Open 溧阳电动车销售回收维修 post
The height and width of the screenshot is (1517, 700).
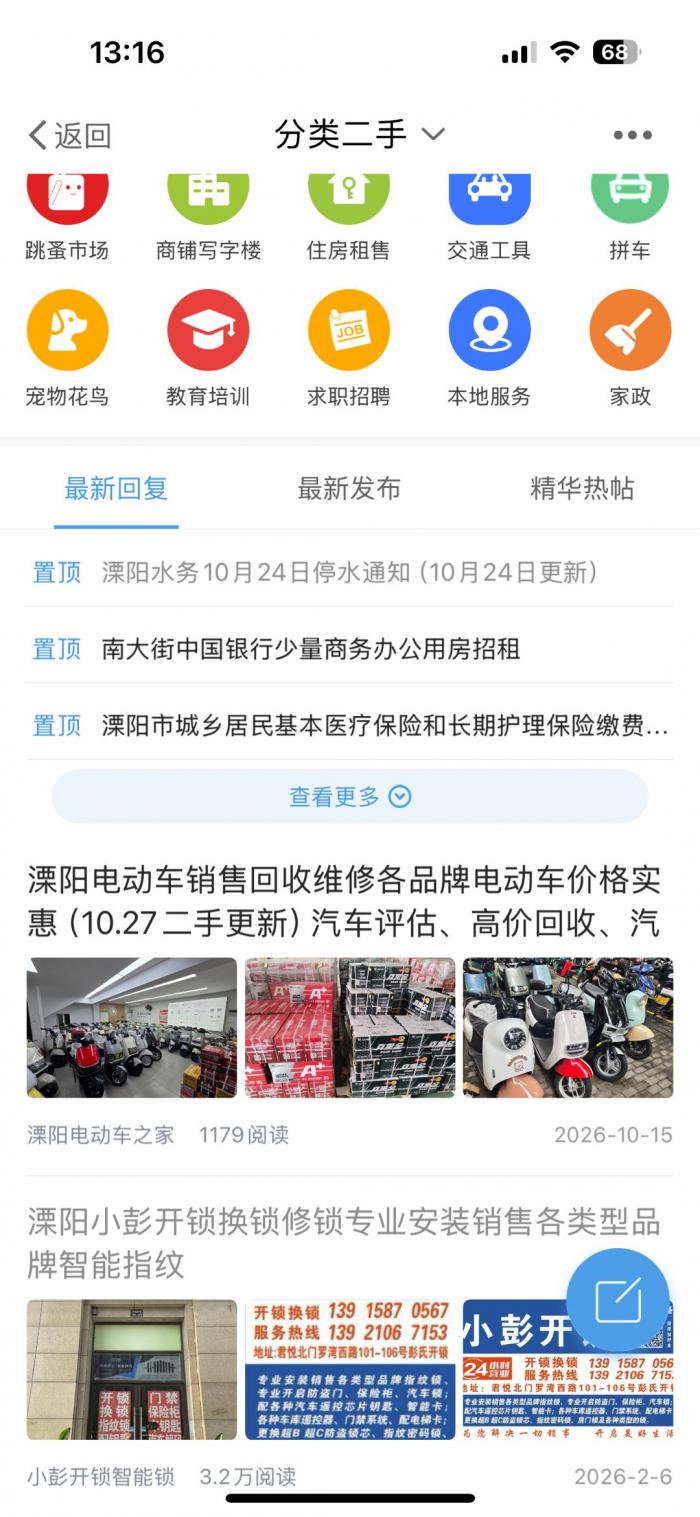tap(344, 901)
